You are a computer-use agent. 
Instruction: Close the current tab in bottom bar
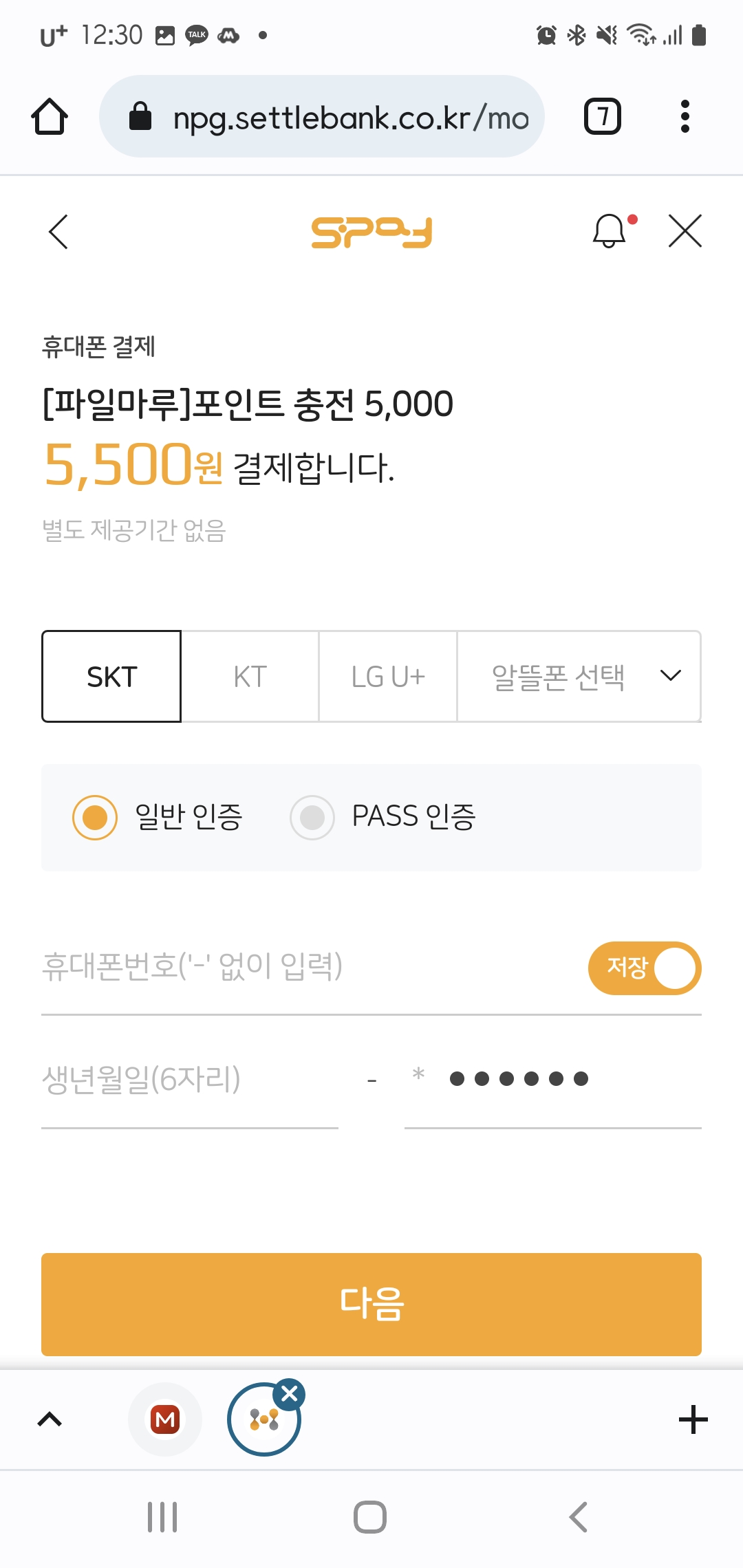coord(290,1394)
